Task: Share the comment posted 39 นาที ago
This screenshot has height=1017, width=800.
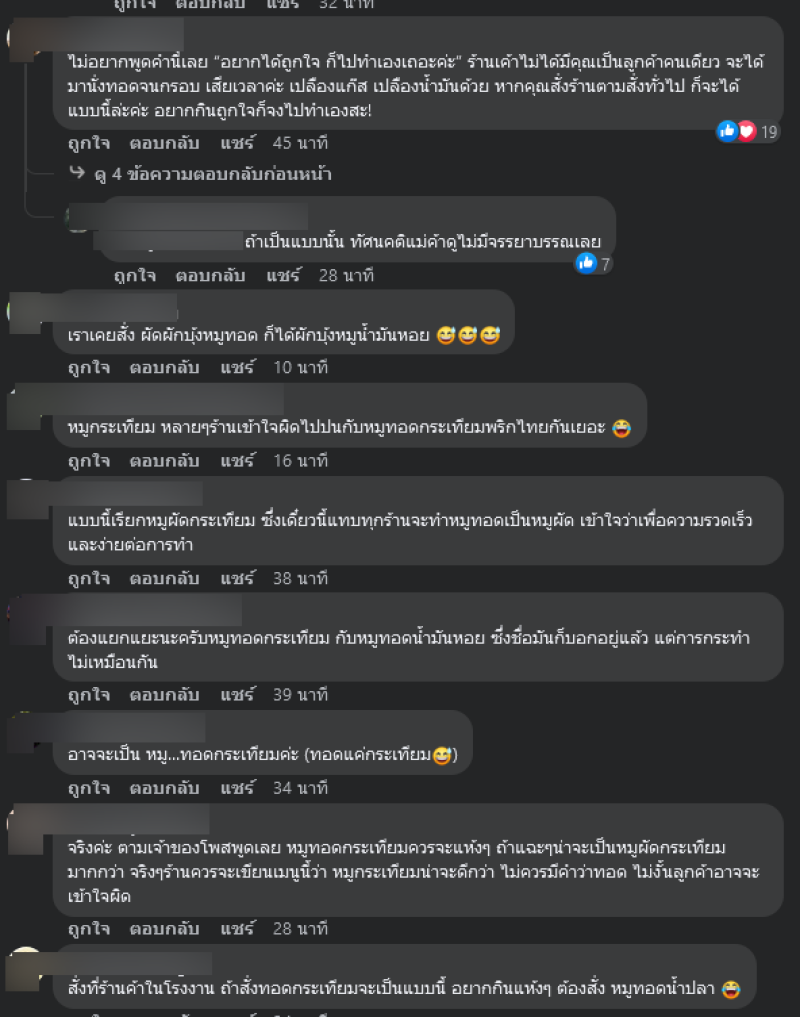Action: pyautogui.click(x=238, y=695)
